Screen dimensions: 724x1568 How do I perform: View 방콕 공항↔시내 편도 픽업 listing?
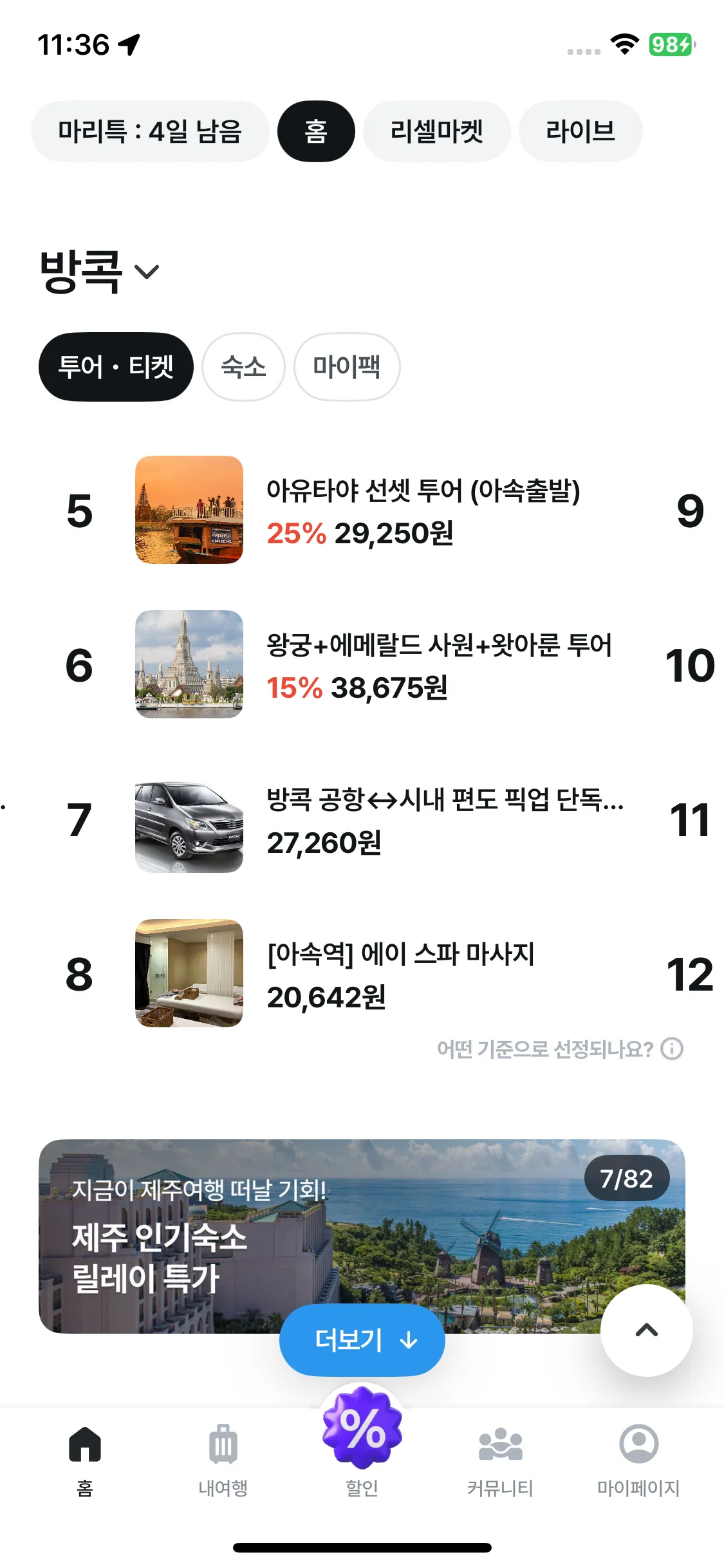444,819
